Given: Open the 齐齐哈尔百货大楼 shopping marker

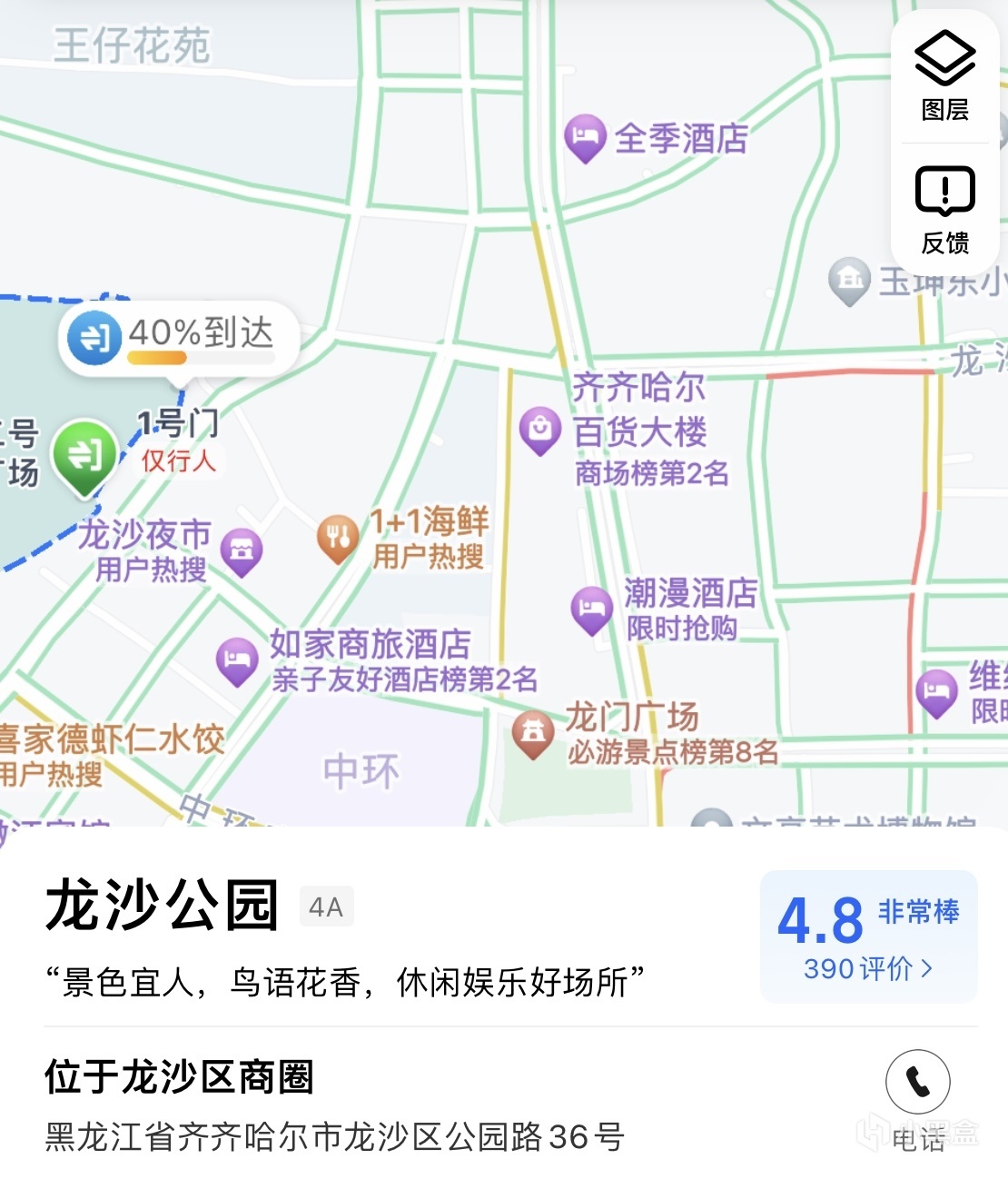Looking at the screenshot, I should (540, 430).
